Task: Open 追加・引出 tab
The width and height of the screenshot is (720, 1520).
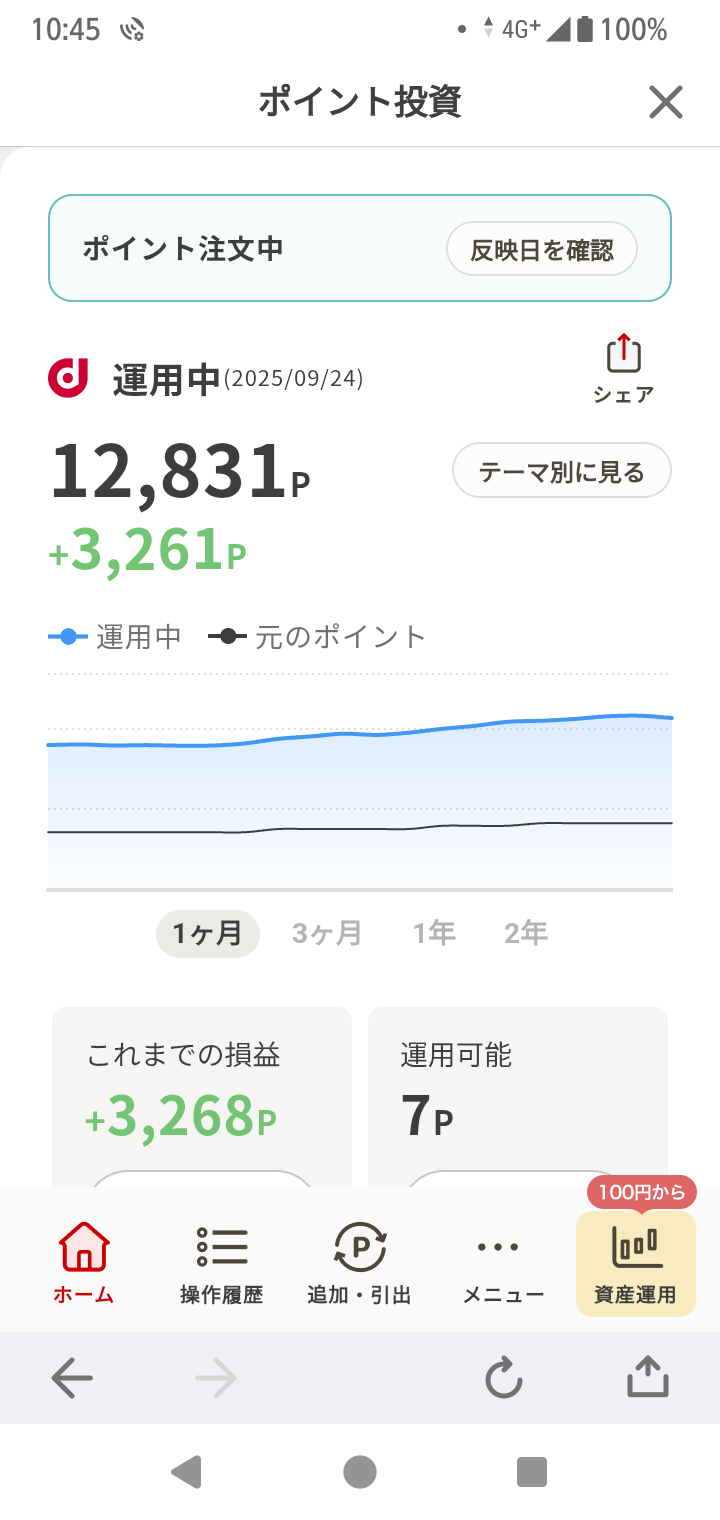Action: click(x=359, y=1262)
